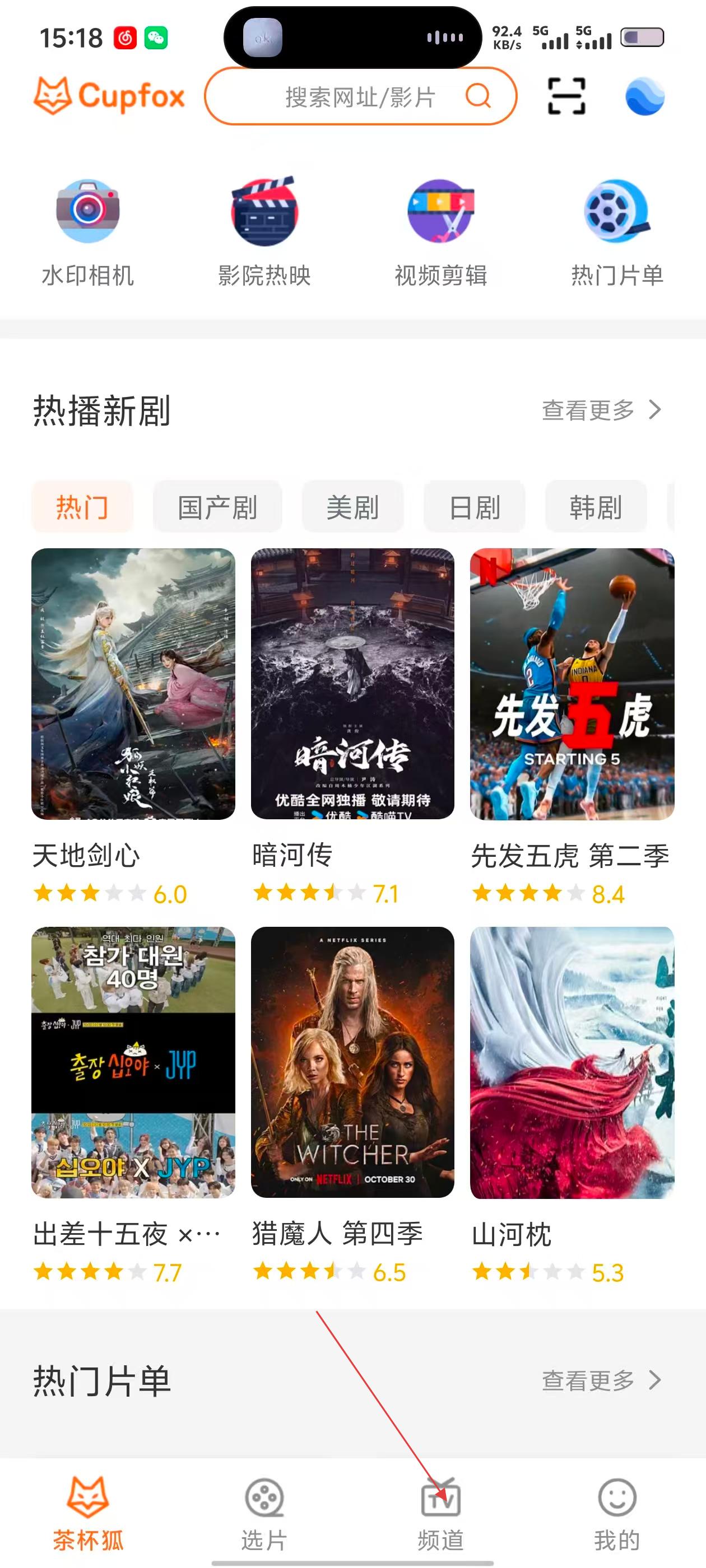Select the 国产剧 filter chip
Viewport: 706px width, 1568px height.
click(217, 507)
